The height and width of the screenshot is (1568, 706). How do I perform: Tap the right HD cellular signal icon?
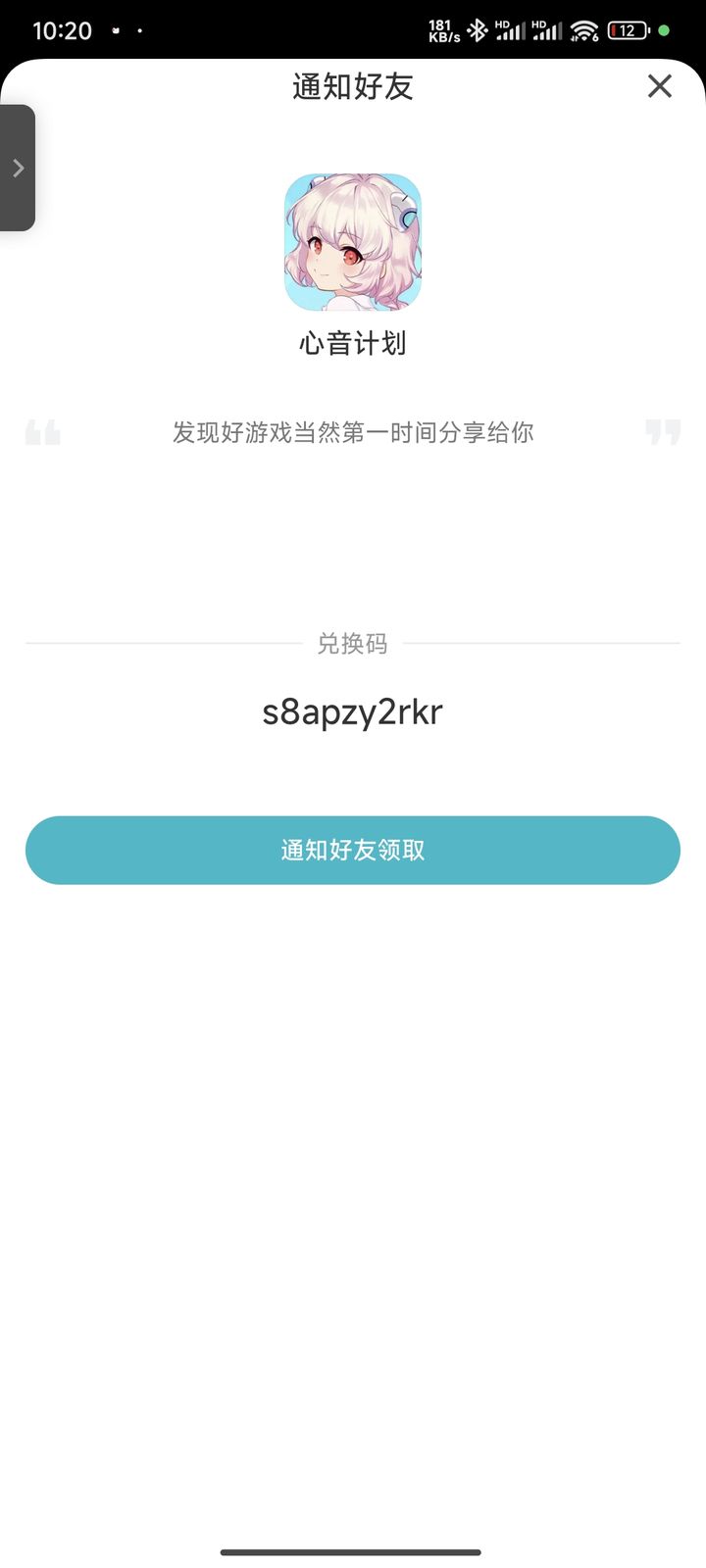[x=549, y=29]
